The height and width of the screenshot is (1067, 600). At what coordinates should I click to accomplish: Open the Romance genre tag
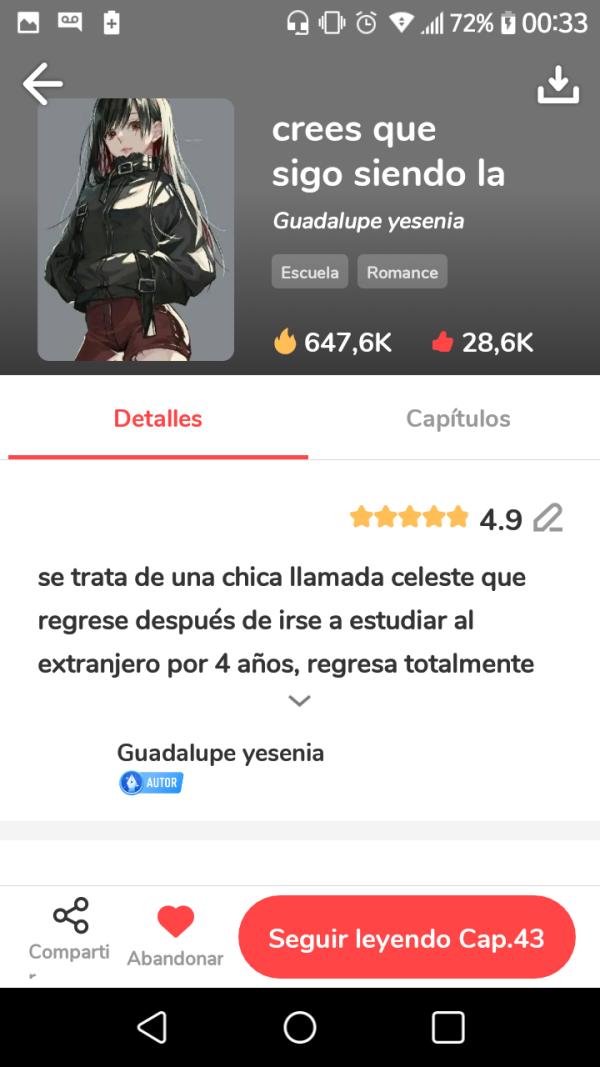coord(402,272)
